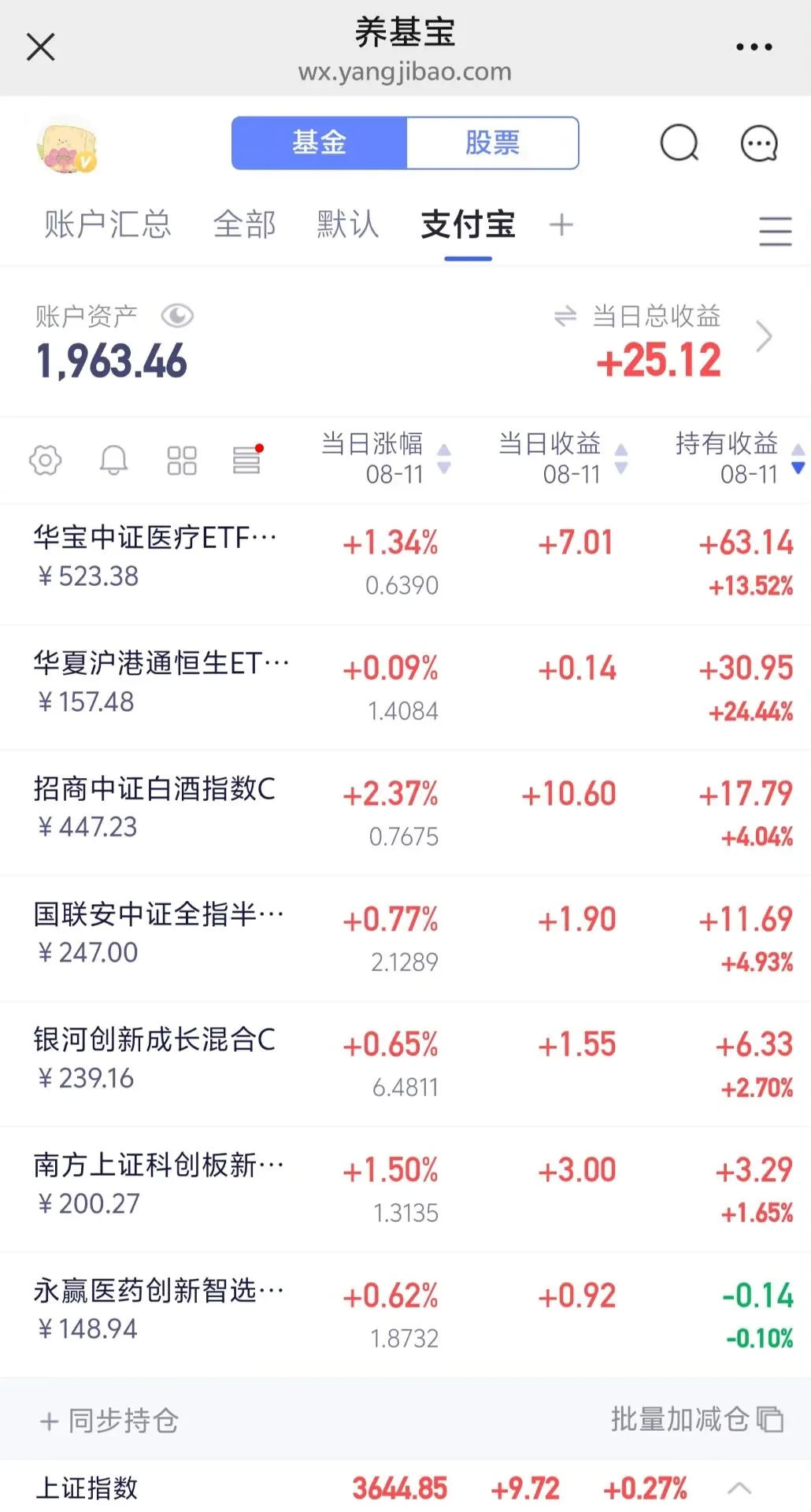This screenshot has height=1512, width=811.
Task: Add a new account with the plus icon
Action: (x=561, y=225)
